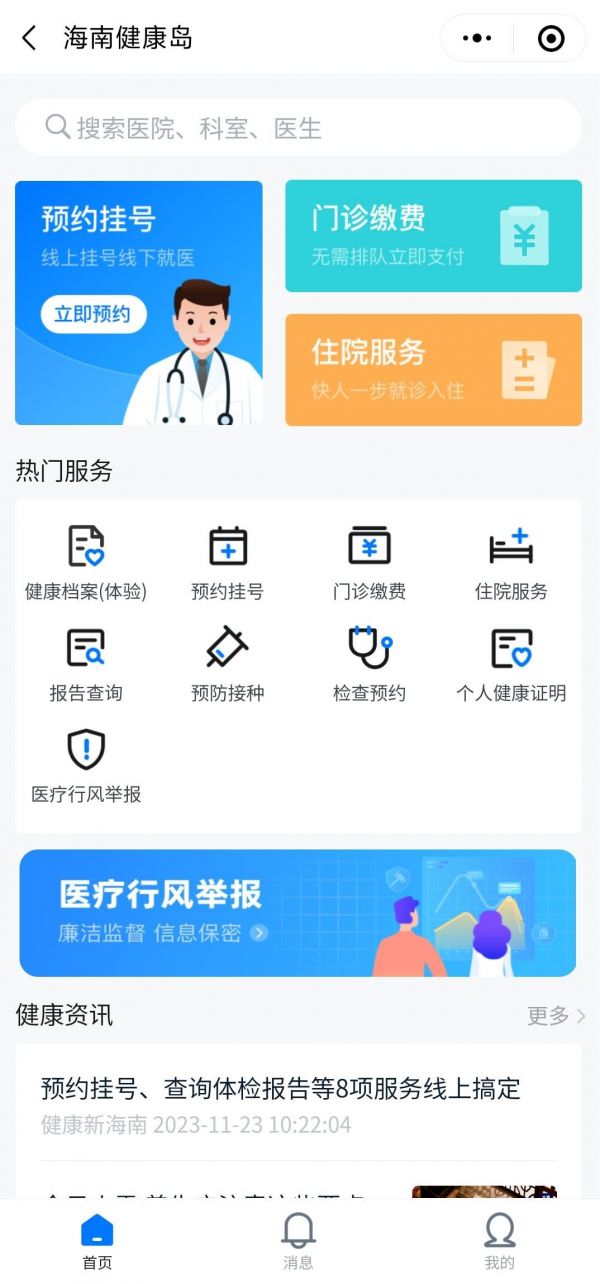This screenshot has height=1284, width=600.
Task: Tap the search box for hospitals and doctors
Action: coord(298,127)
